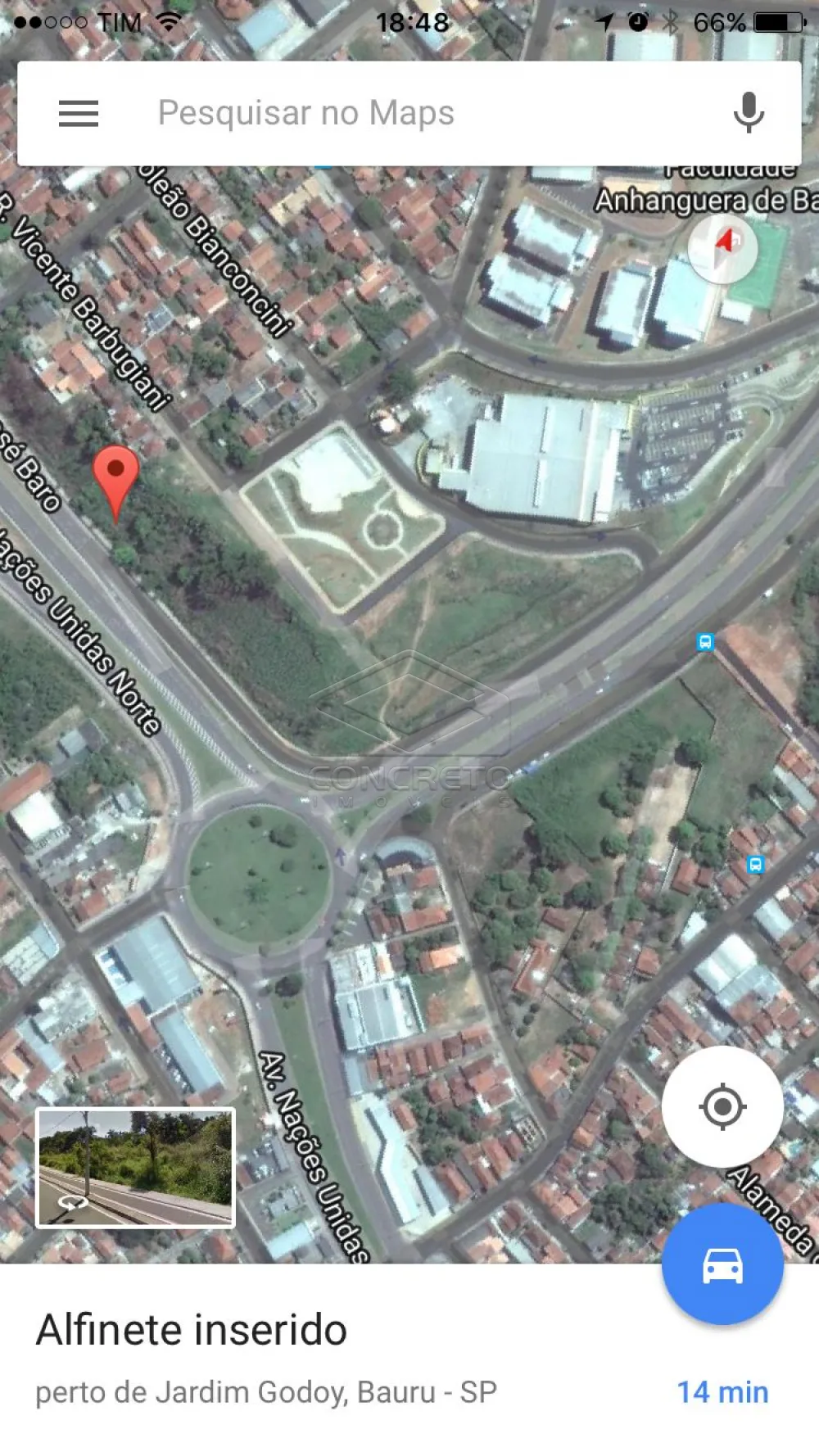Screen dimensions: 819x1456
Task: Get driving directions with the car button
Action: click(x=722, y=1264)
